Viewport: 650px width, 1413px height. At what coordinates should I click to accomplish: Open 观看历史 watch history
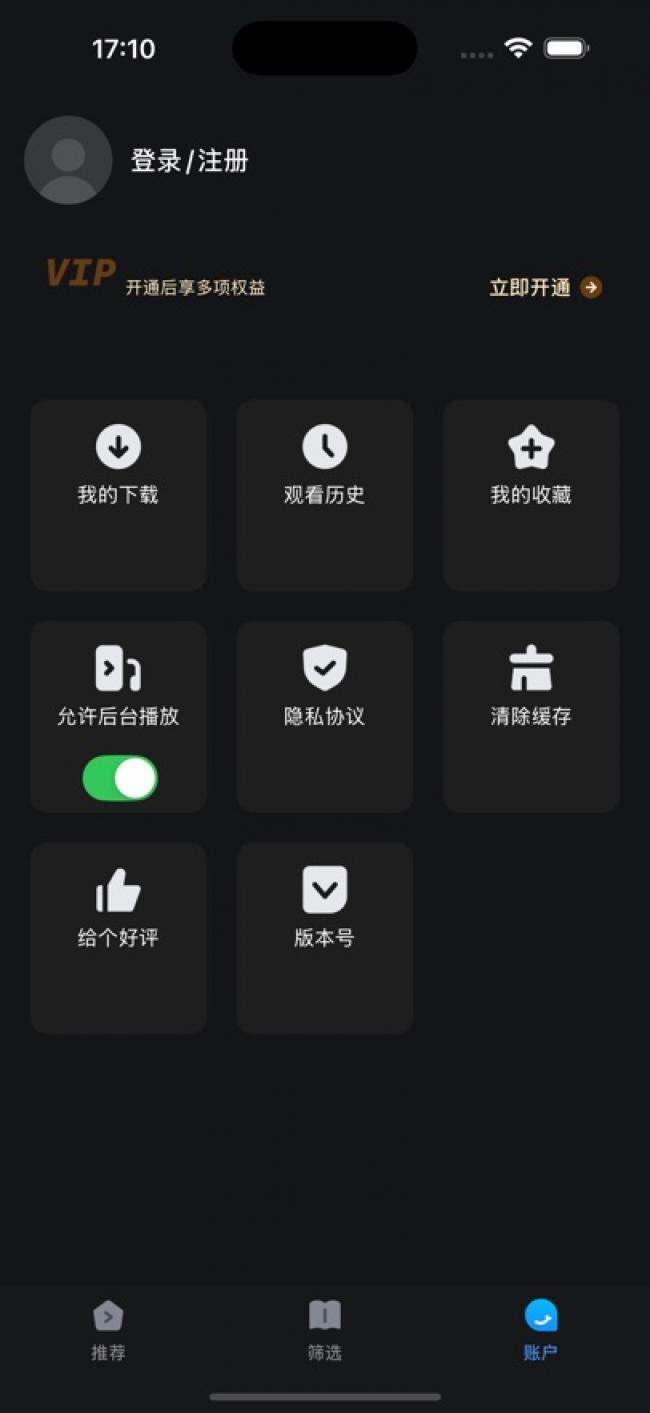pyautogui.click(x=324, y=494)
